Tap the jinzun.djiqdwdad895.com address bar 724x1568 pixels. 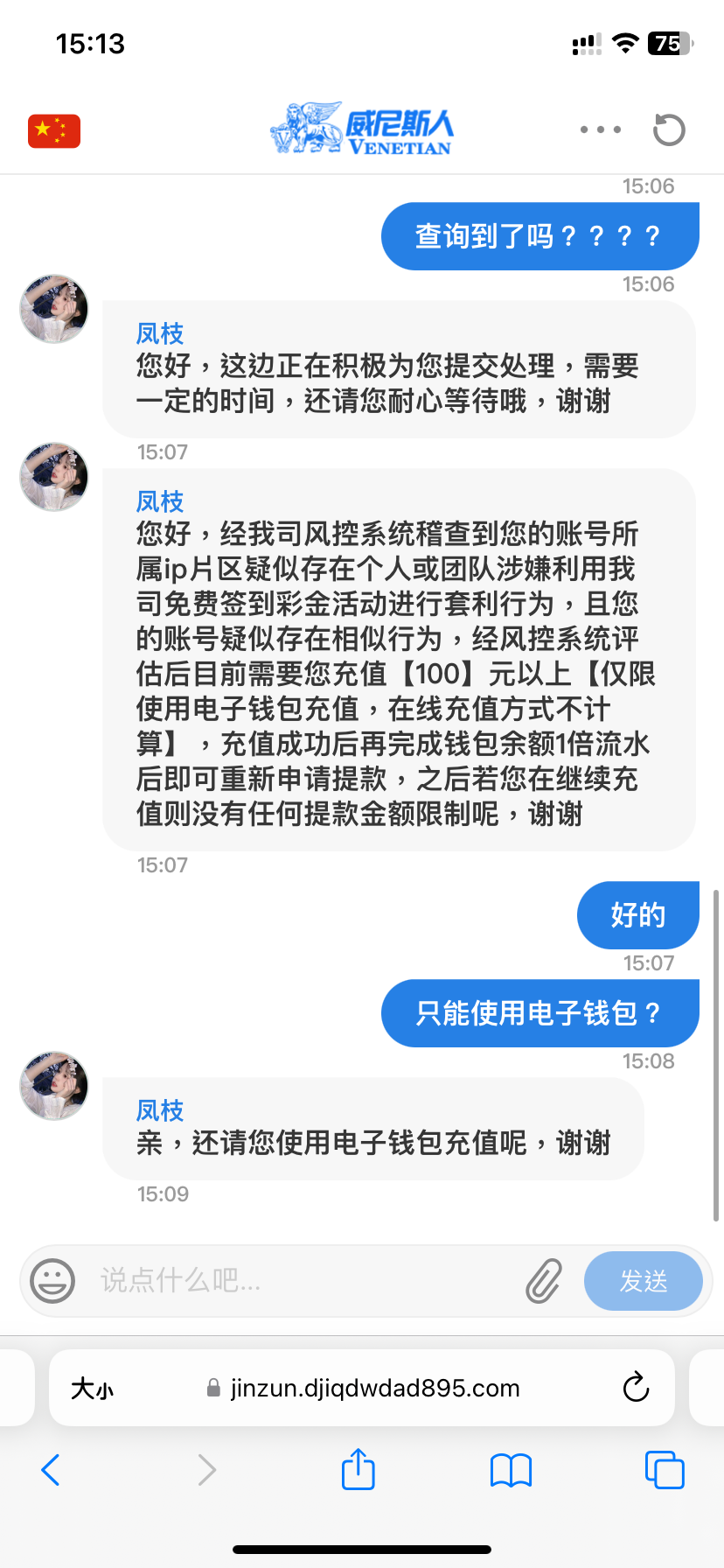click(374, 1389)
